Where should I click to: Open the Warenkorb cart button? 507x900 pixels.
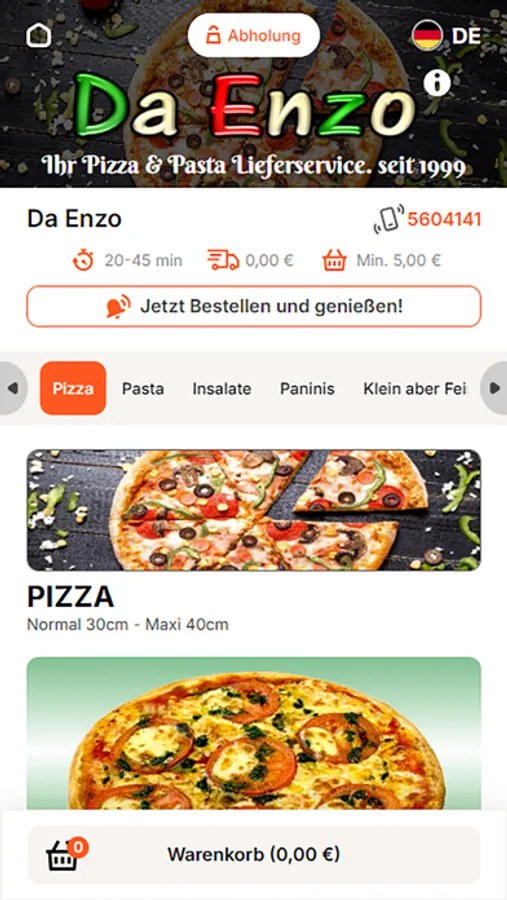[254, 855]
